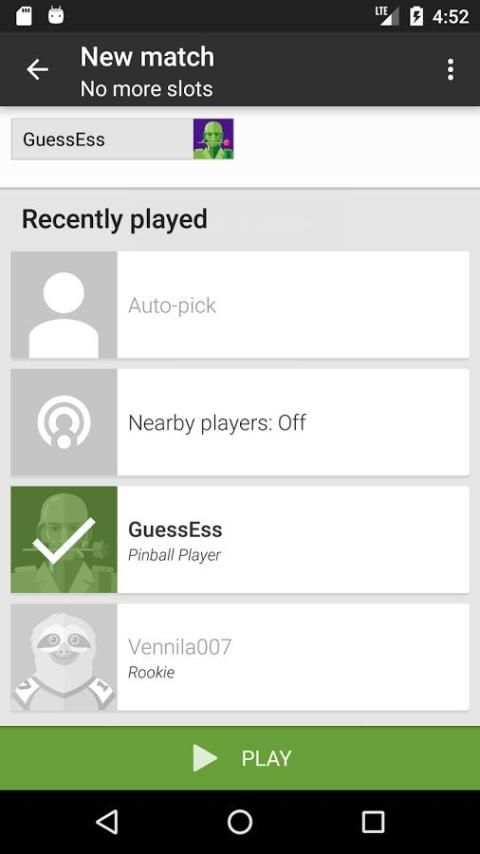Go back using the app bar arrow
Image resolution: width=480 pixels, height=854 pixels.
pos(37,70)
